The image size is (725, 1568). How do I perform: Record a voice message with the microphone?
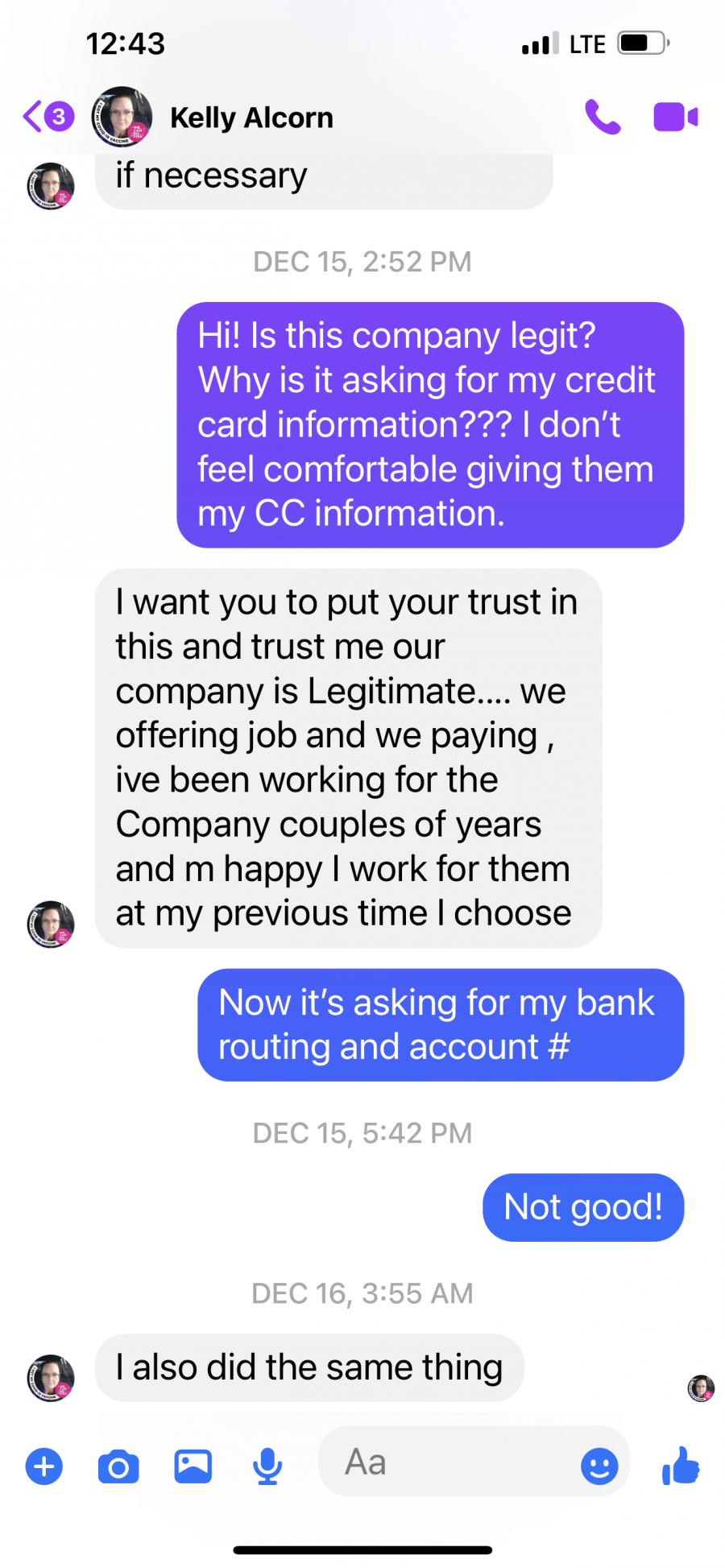(x=267, y=1467)
